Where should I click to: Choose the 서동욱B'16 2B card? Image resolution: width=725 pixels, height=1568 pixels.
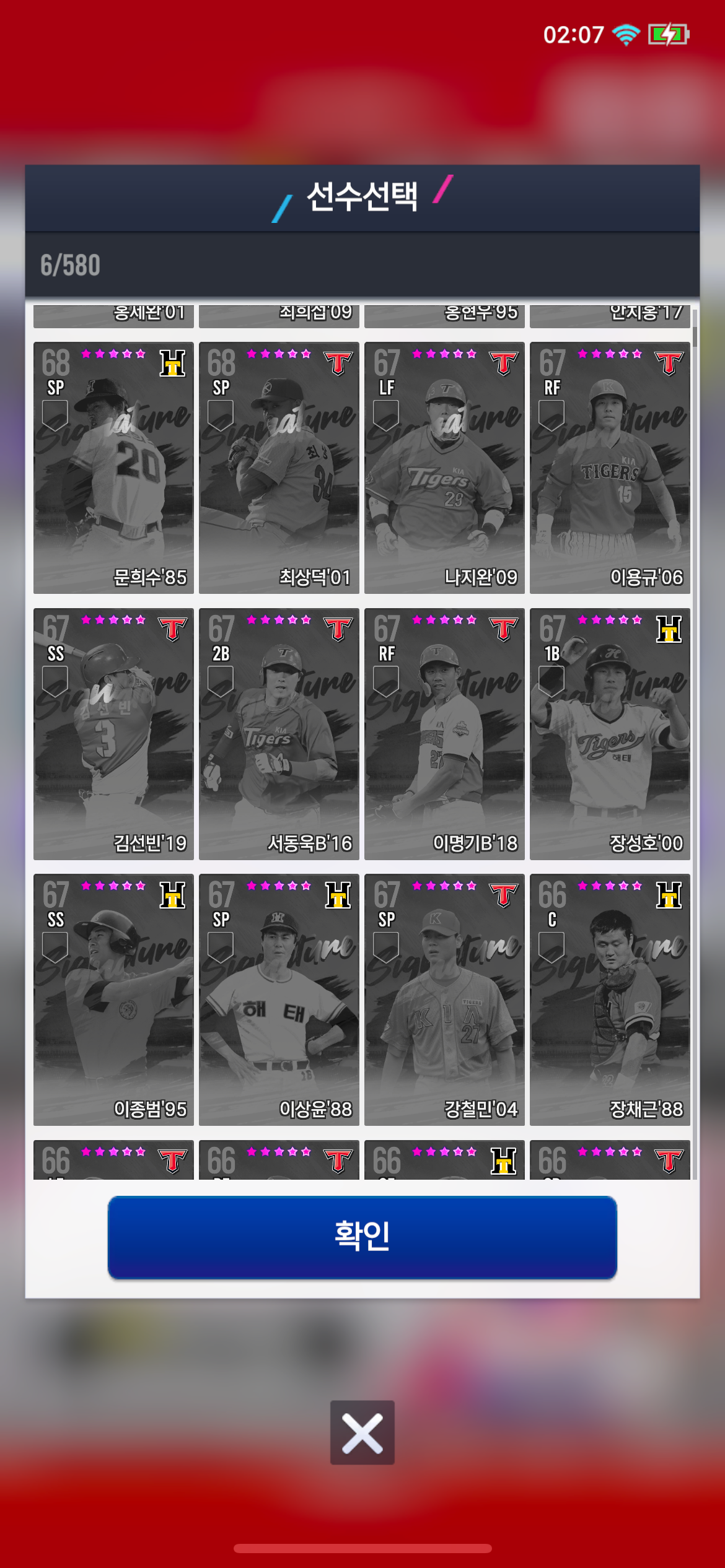point(279,734)
